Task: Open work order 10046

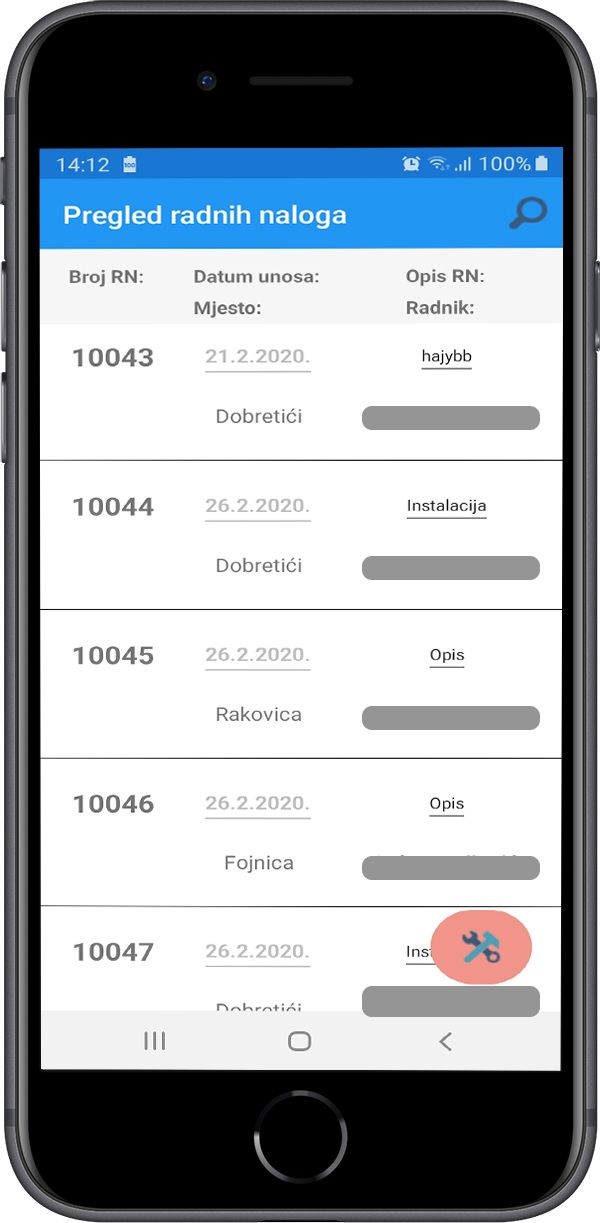Action: coord(113,804)
